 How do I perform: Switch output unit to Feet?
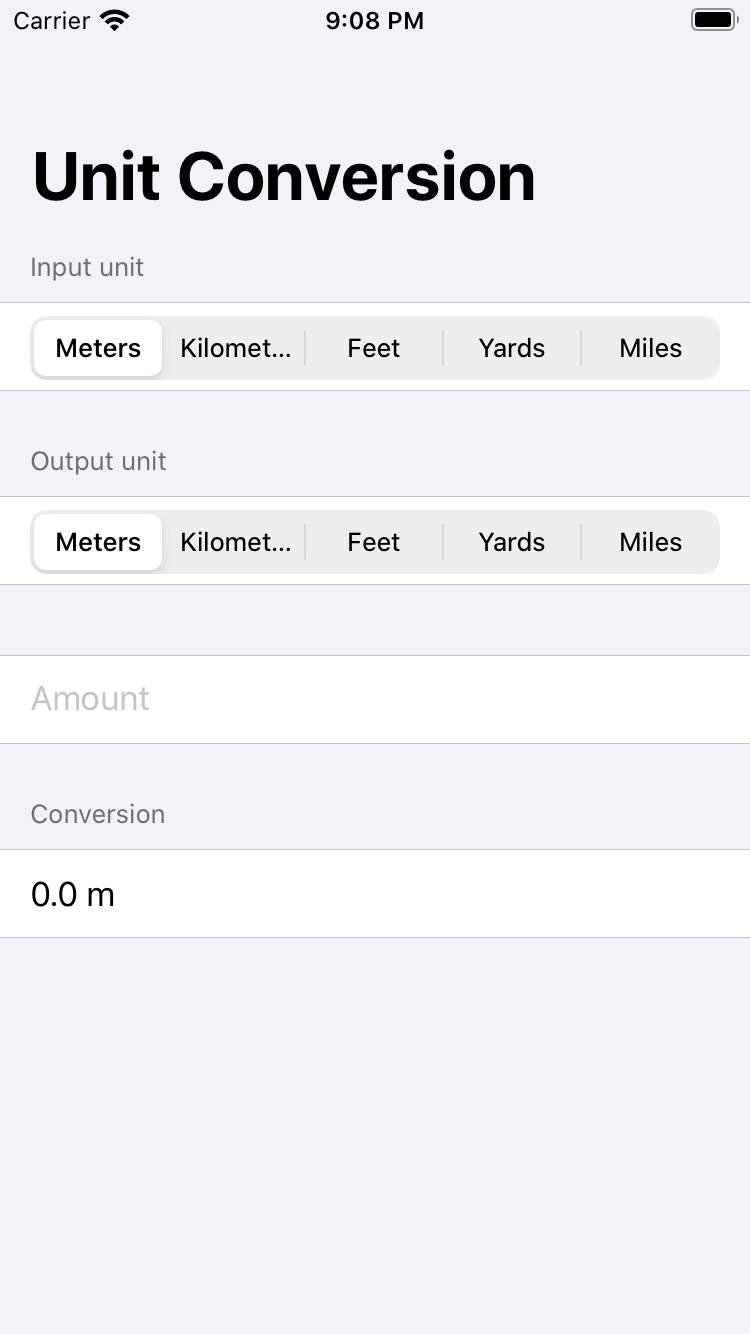tap(374, 542)
